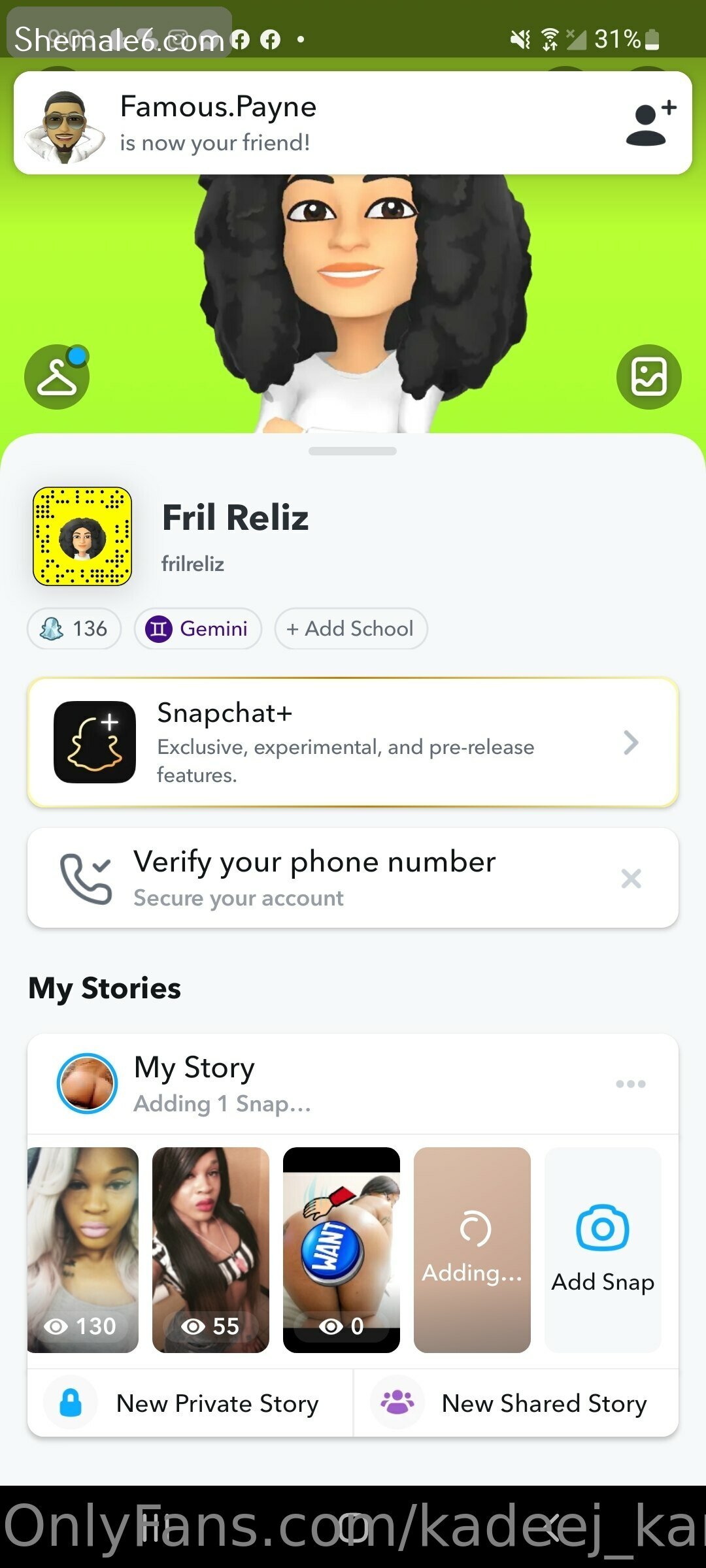Open the Snapcode

pos(82,536)
